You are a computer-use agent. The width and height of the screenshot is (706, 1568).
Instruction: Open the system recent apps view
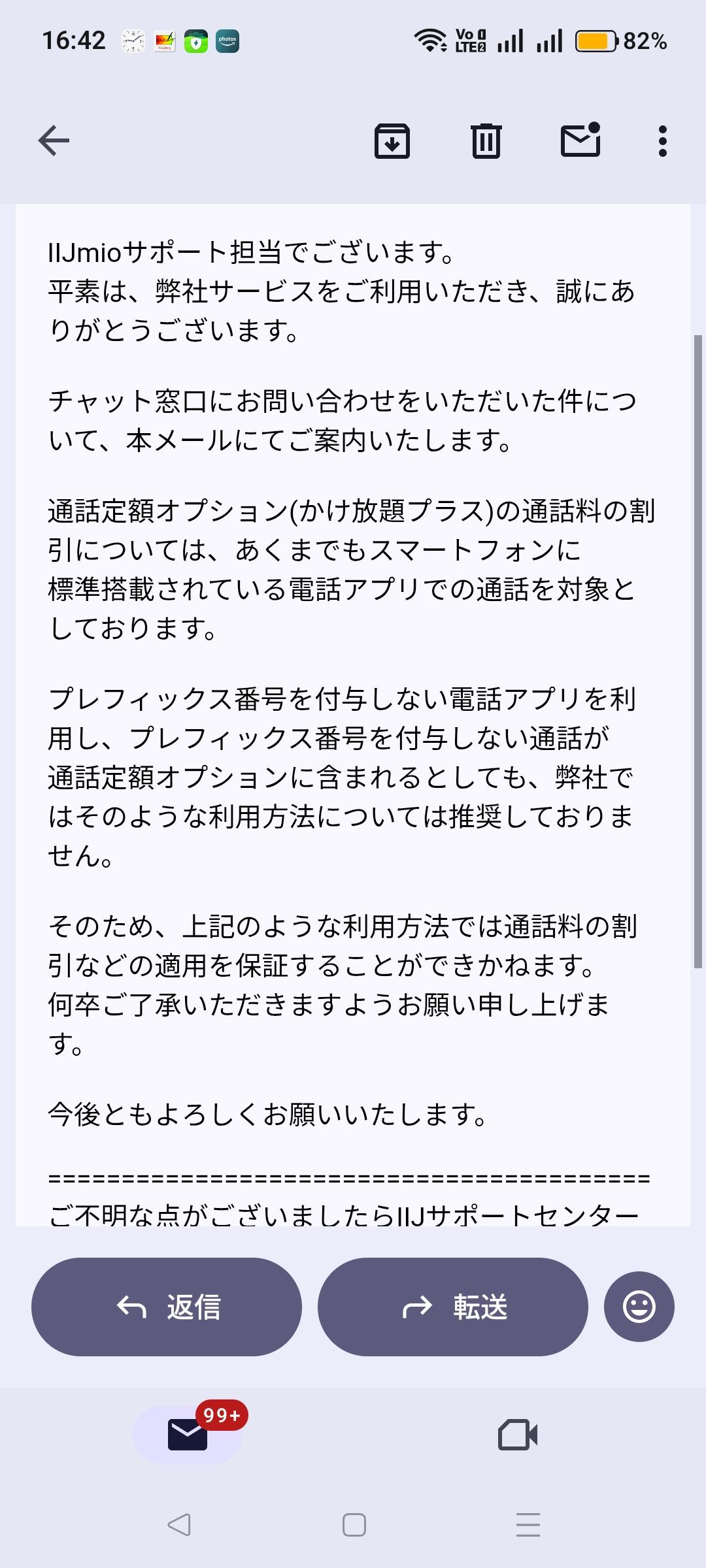click(x=528, y=1525)
